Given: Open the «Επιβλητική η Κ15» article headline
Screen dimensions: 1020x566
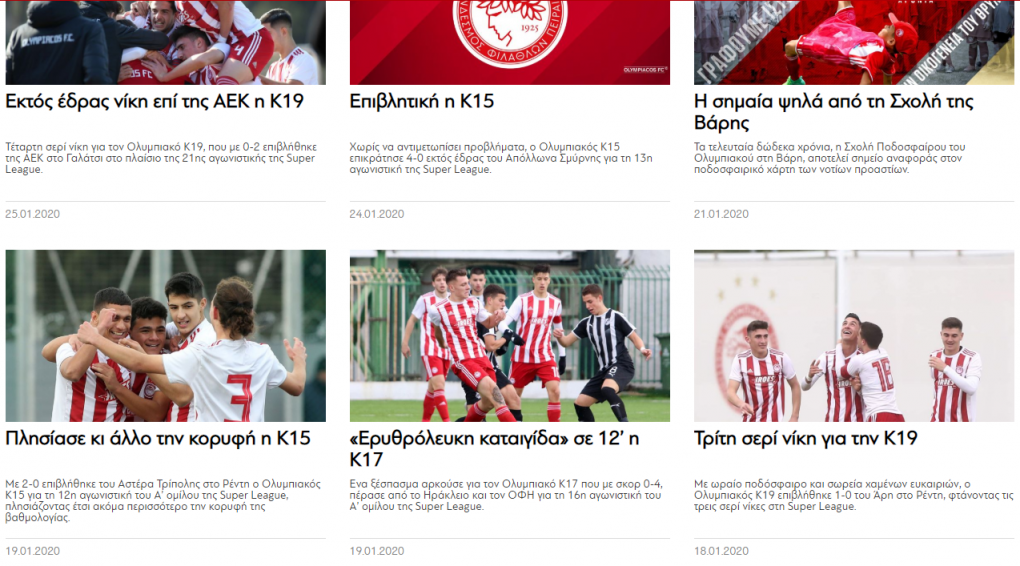Looking at the screenshot, I should (422, 101).
